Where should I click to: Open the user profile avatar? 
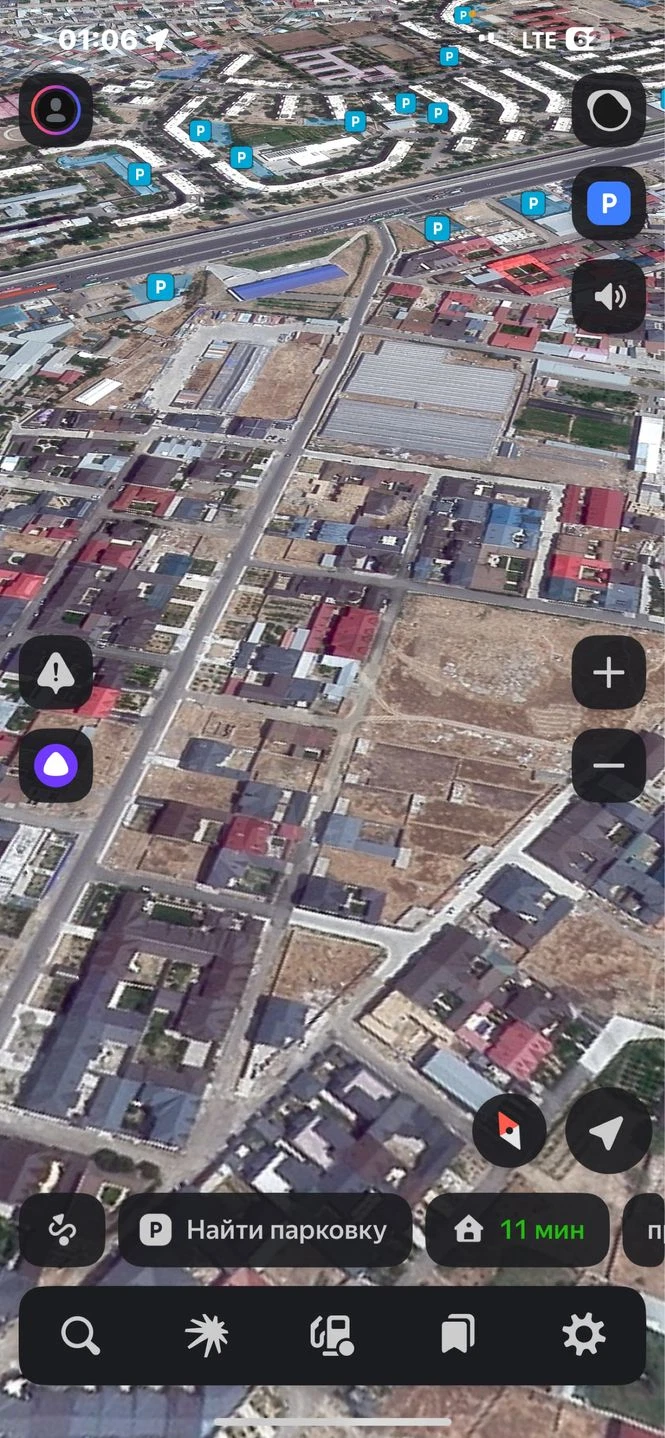tap(56, 110)
